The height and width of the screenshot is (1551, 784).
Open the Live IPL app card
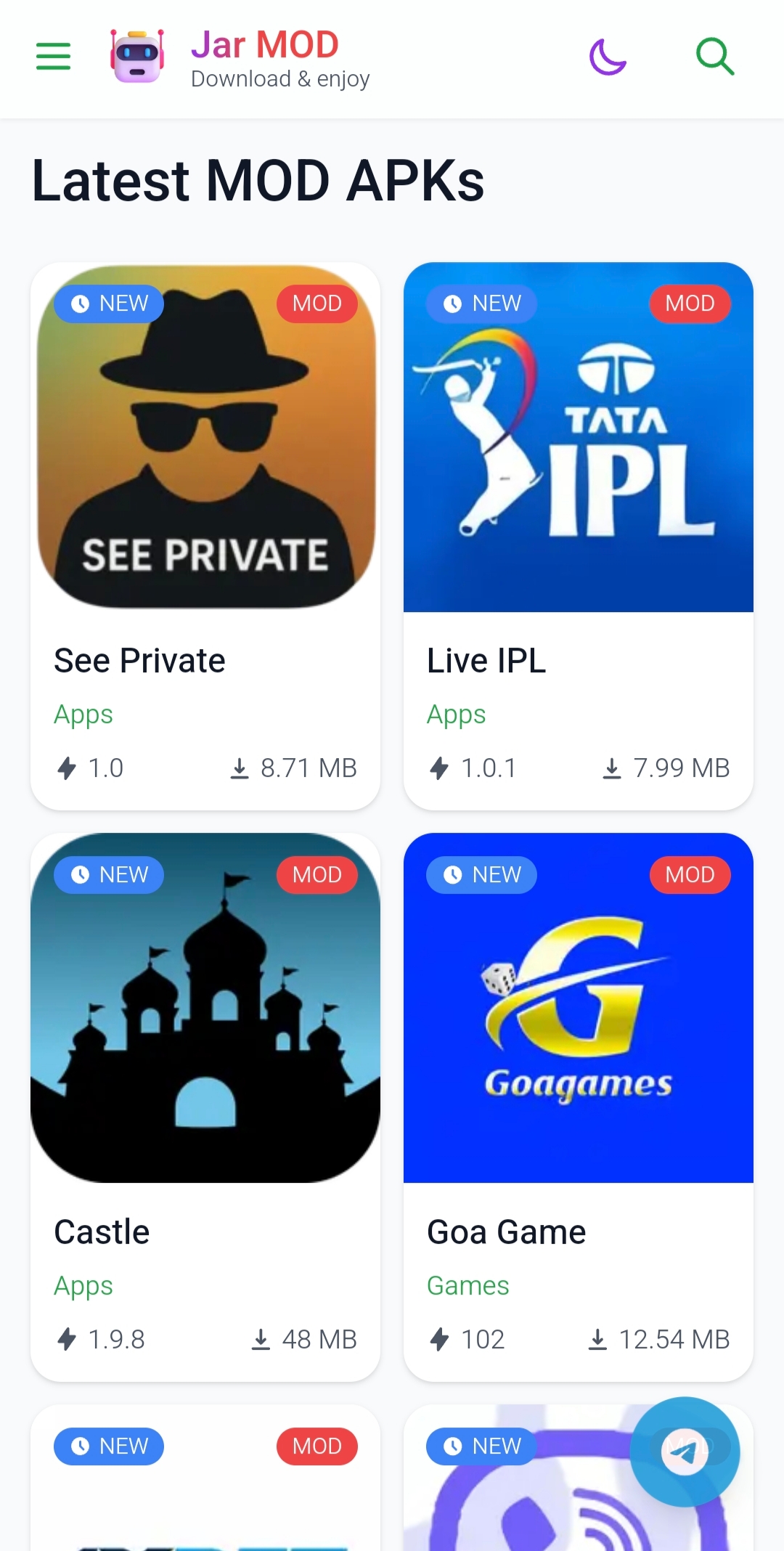(x=578, y=436)
